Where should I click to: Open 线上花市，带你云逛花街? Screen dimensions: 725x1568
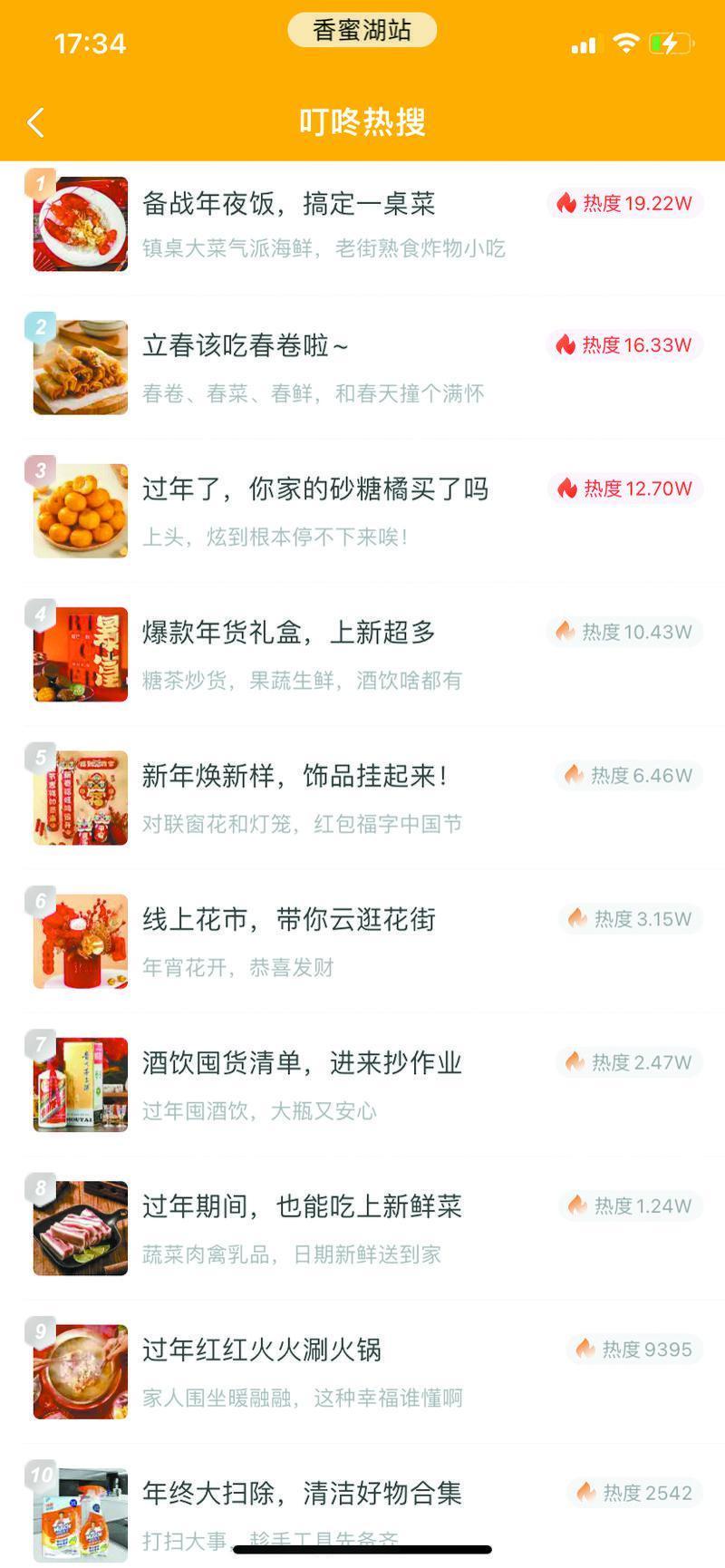[x=362, y=941]
